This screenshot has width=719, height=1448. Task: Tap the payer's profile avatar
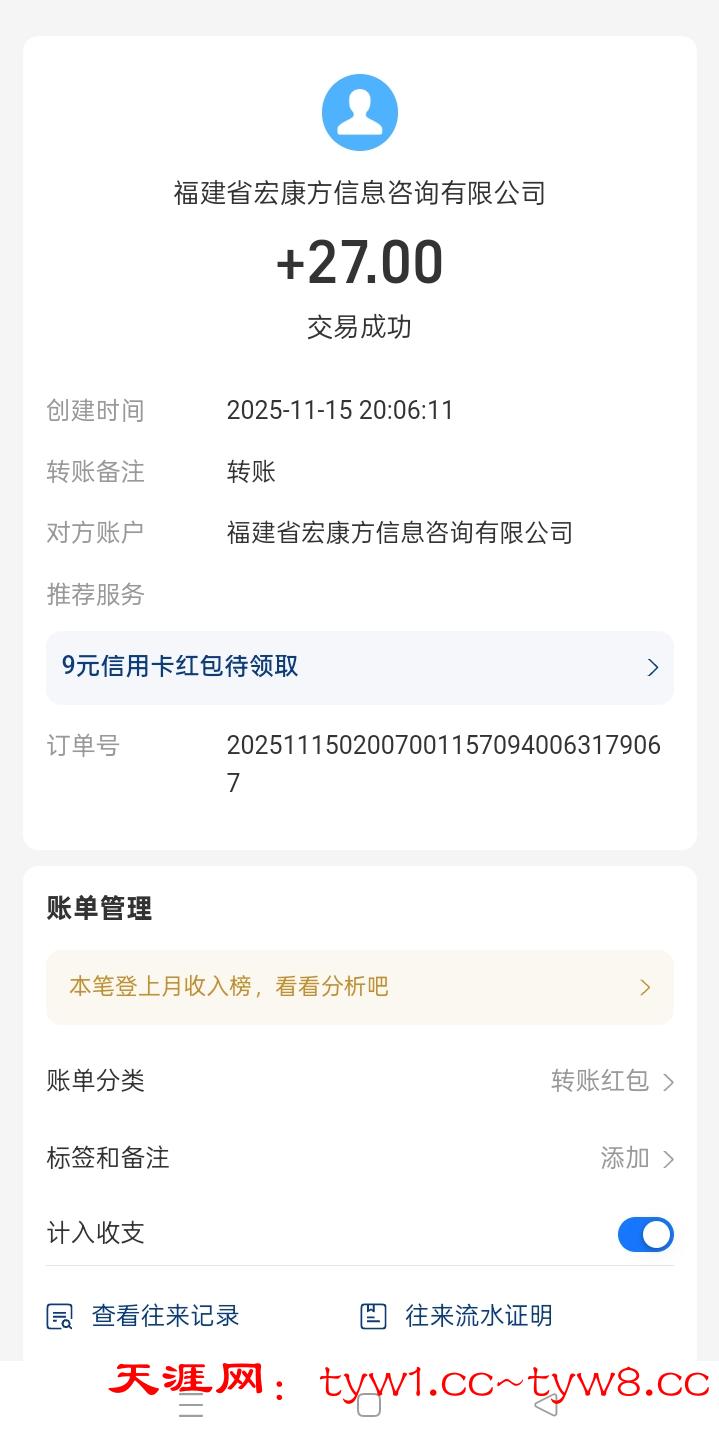360,113
